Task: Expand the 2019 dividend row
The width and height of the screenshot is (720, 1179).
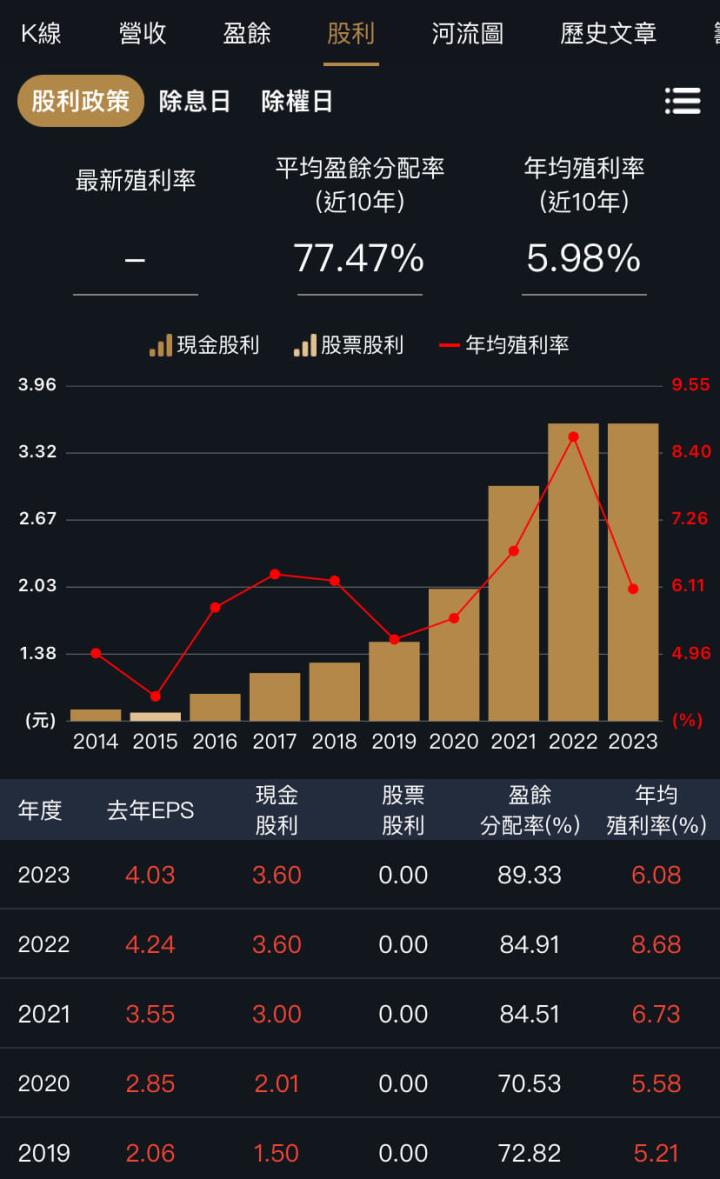Action: pyautogui.click(x=360, y=1152)
